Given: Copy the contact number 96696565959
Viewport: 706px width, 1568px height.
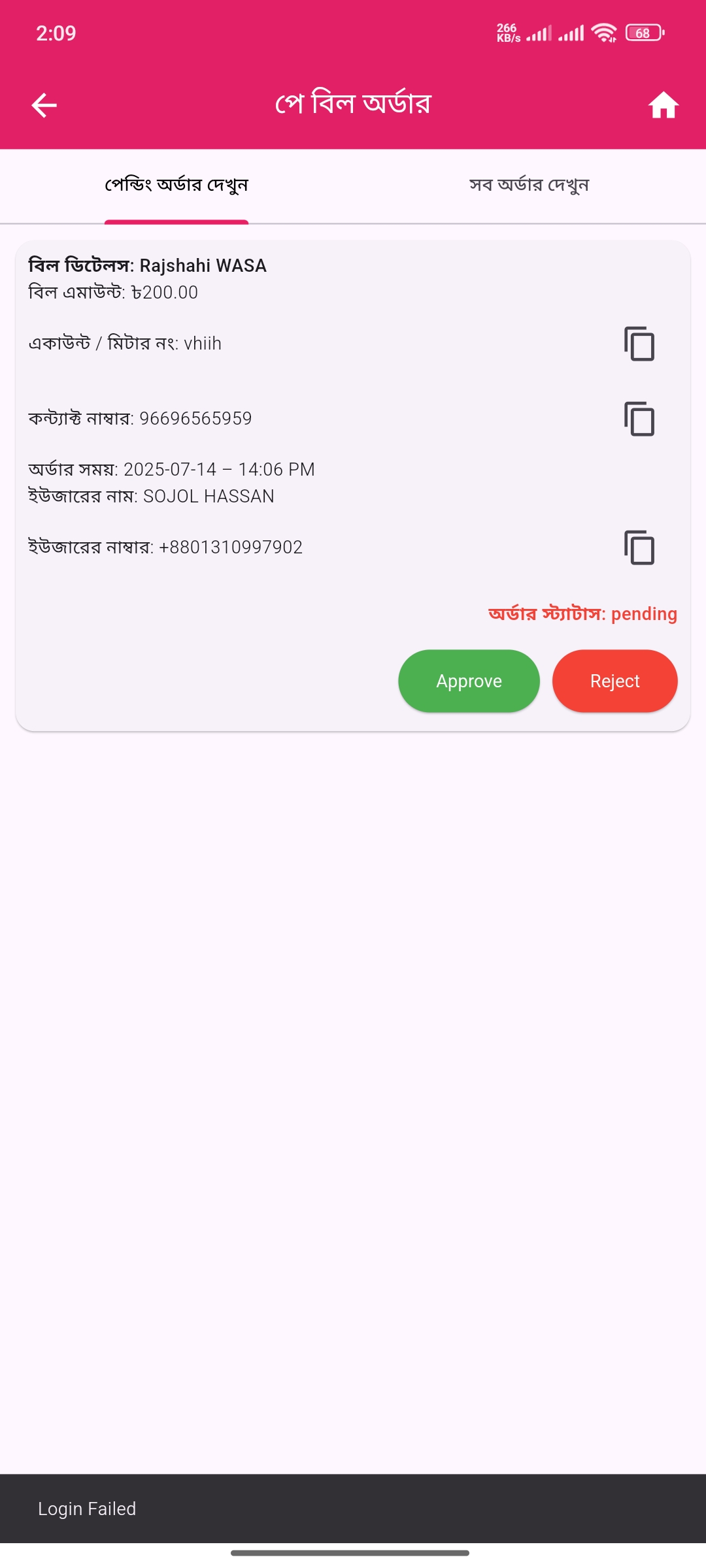Looking at the screenshot, I should point(639,419).
